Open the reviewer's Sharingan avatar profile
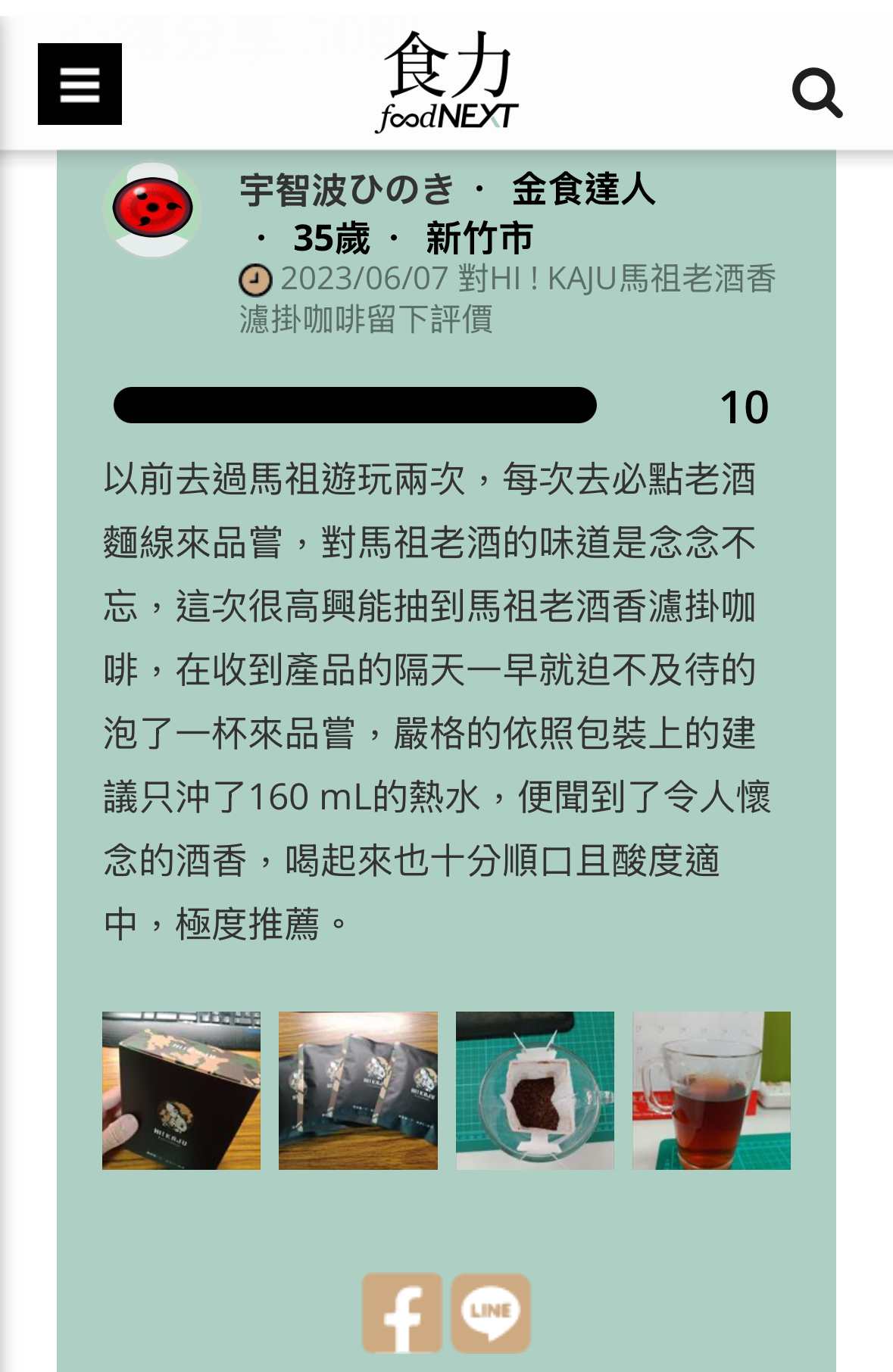This screenshot has width=893, height=1372. (152, 209)
